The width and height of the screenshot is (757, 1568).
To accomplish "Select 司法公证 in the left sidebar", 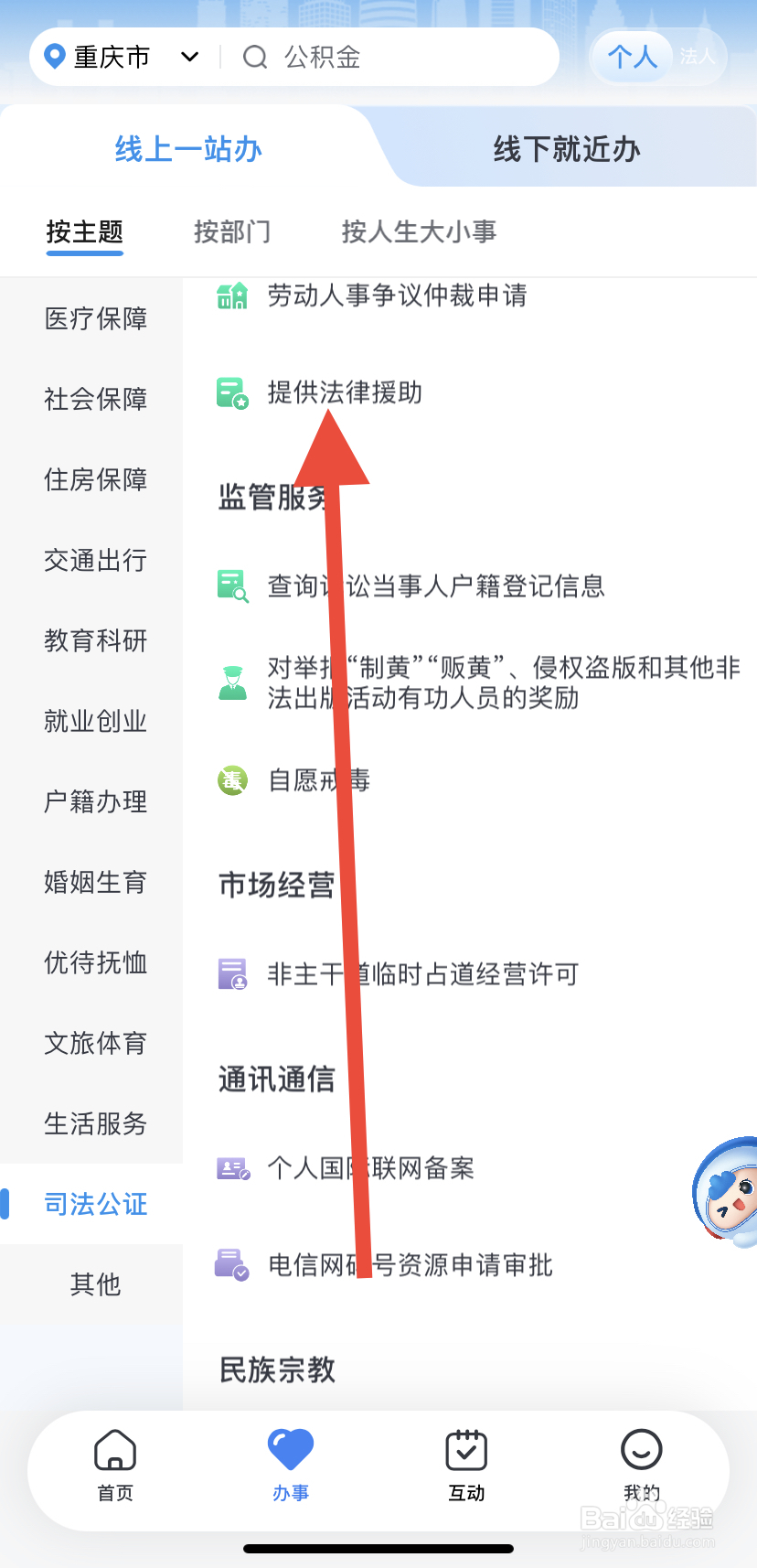I will (x=94, y=1204).
